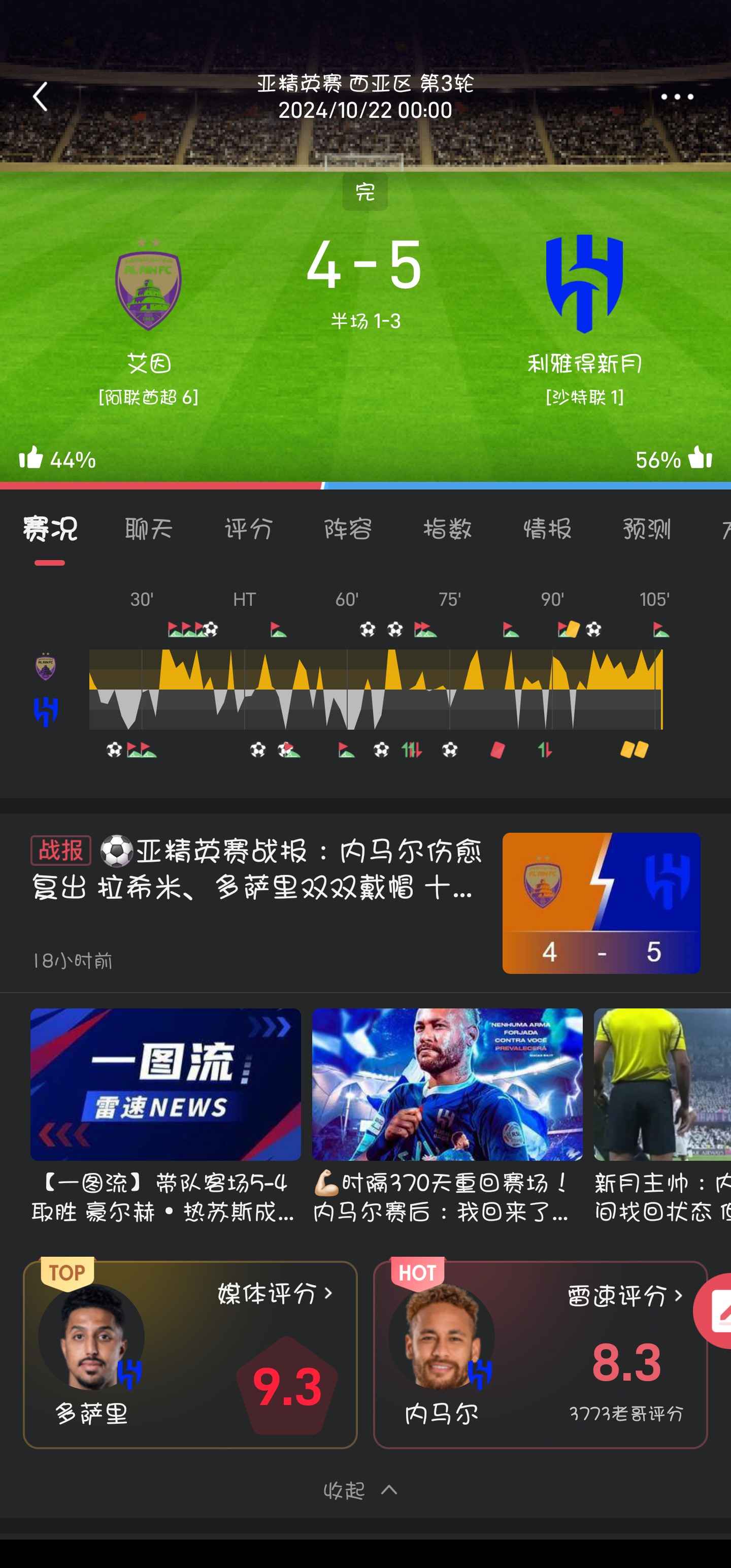
Task: Switch to the 预测 tab
Action: pyautogui.click(x=646, y=529)
